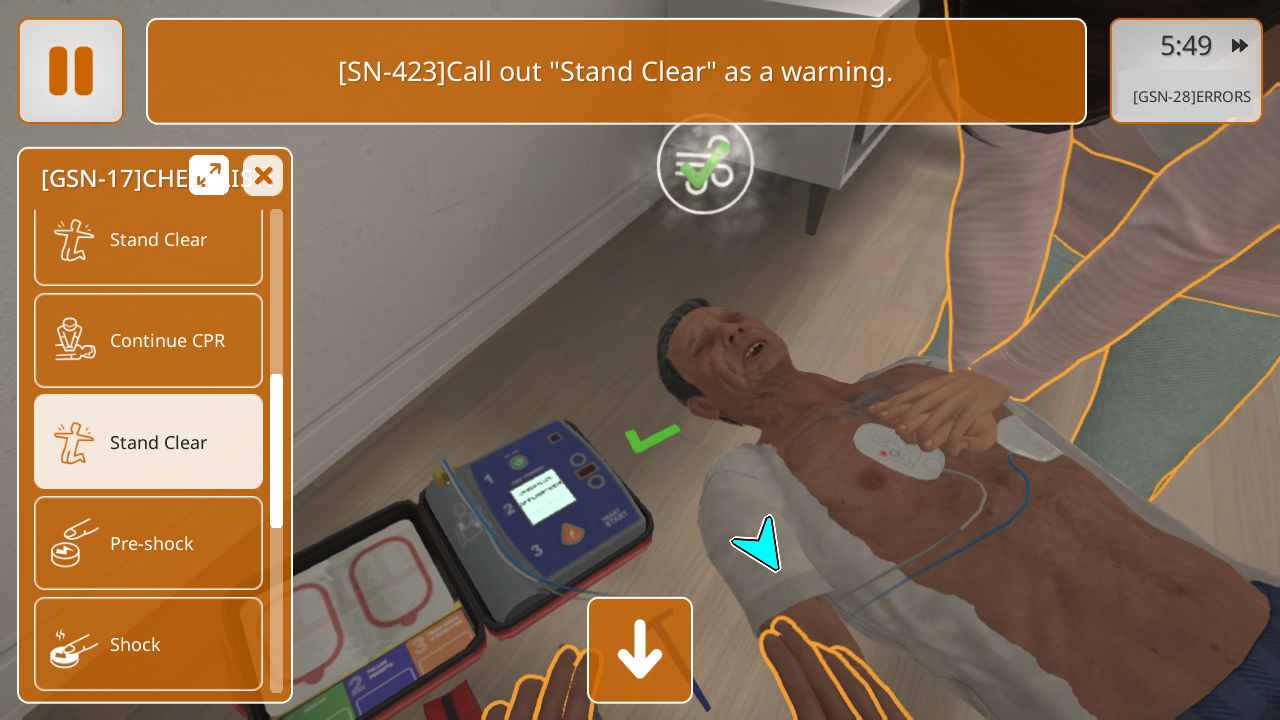Open the Pre-shock checklist step
Image resolution: width=1280 pixels, height=720 pixels.
click(x=148, y=543)
